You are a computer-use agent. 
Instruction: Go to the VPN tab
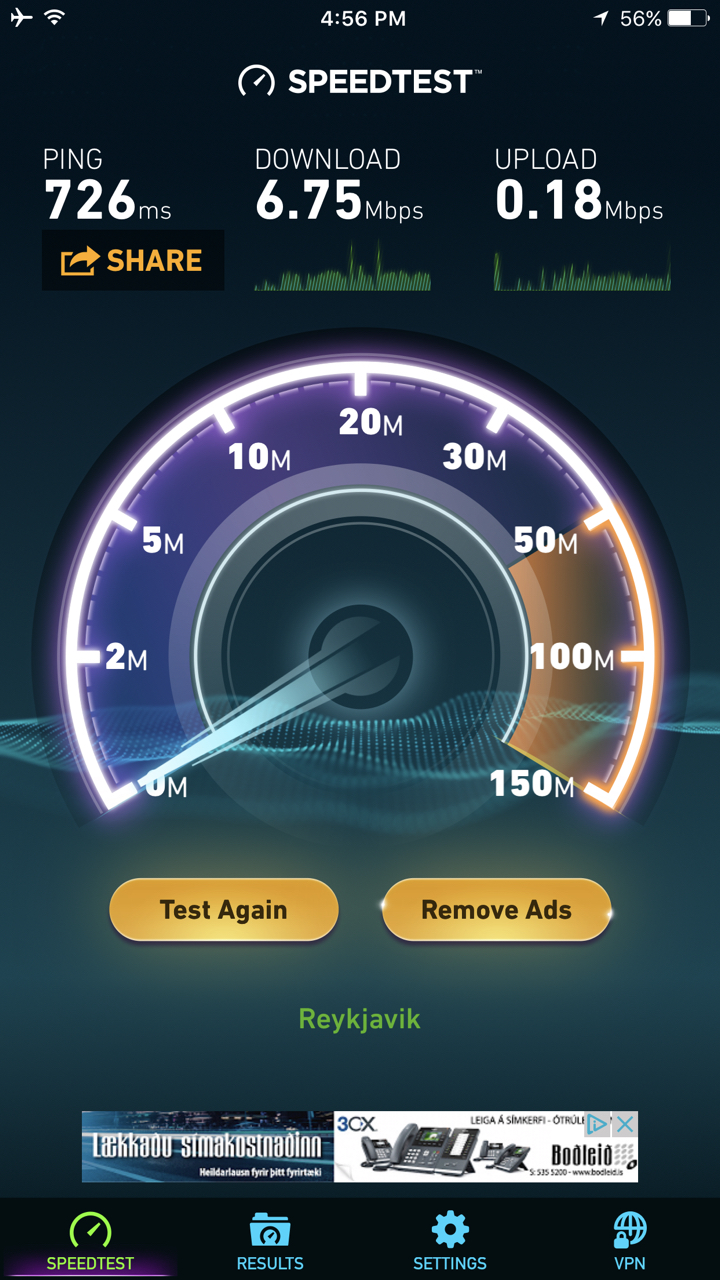click(630, 1241)
